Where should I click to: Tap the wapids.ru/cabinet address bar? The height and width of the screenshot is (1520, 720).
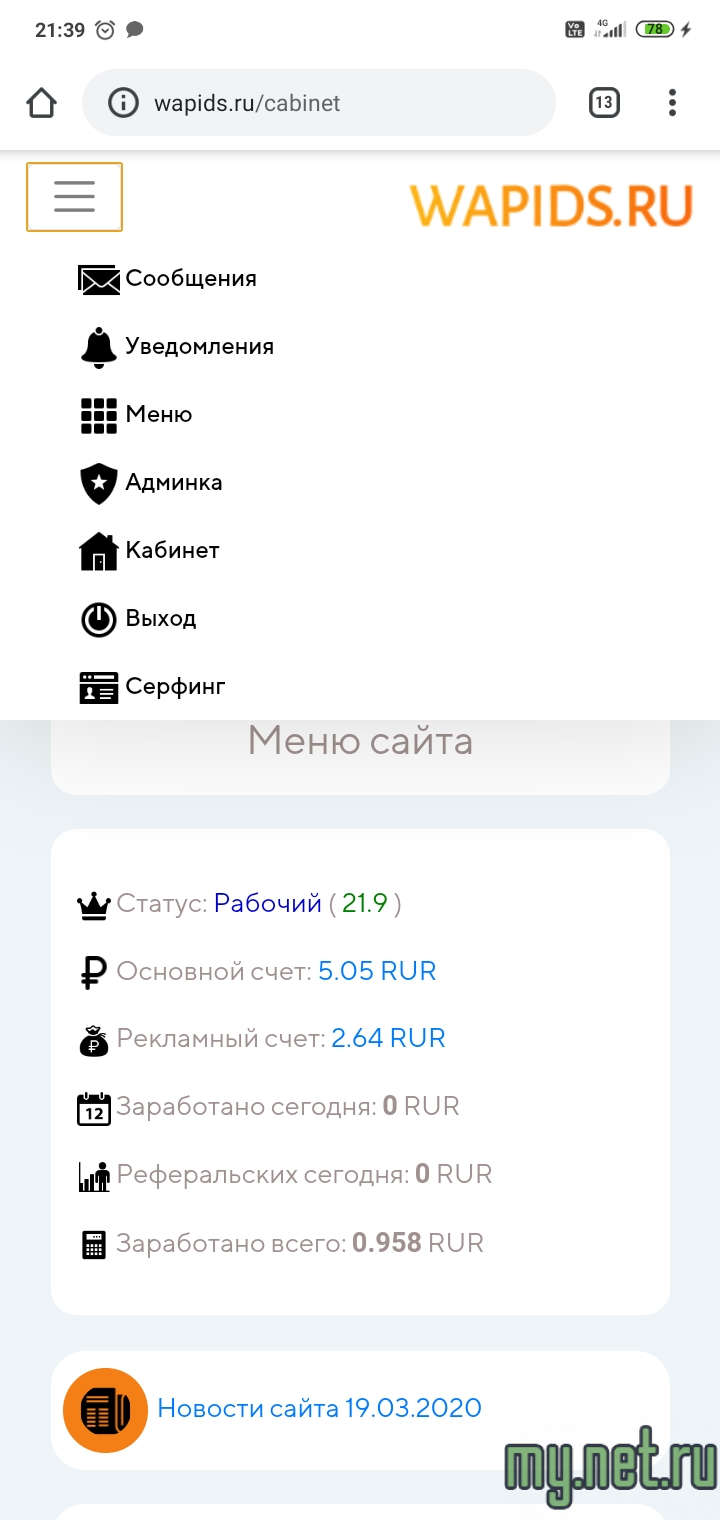coord(318,103)
